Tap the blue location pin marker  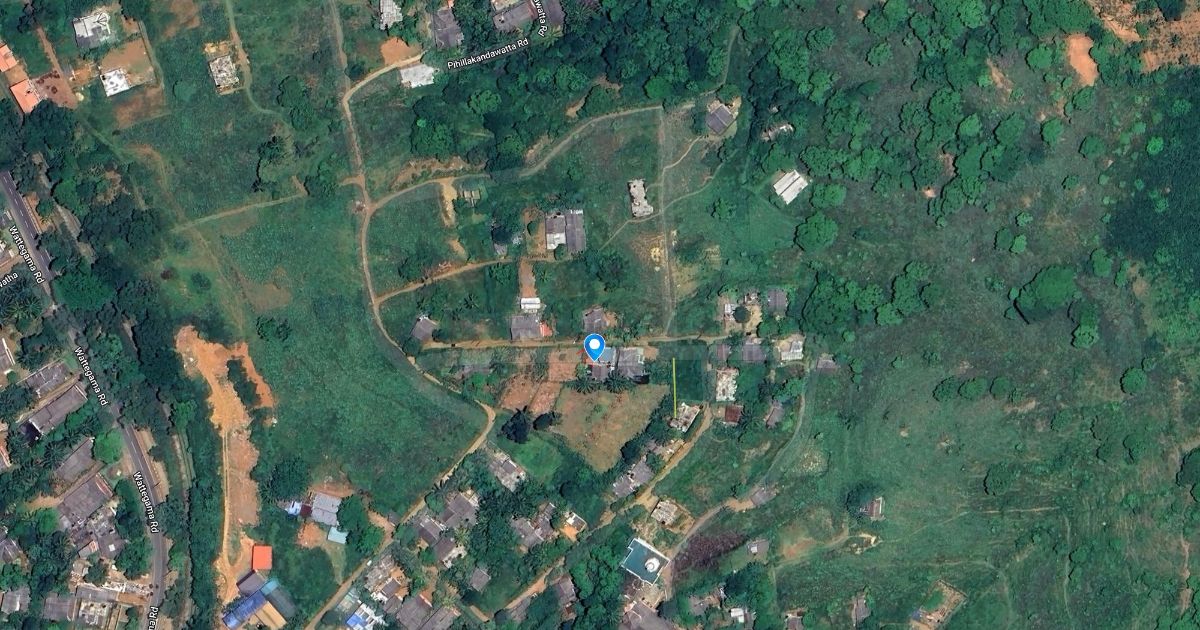(595, 347)
